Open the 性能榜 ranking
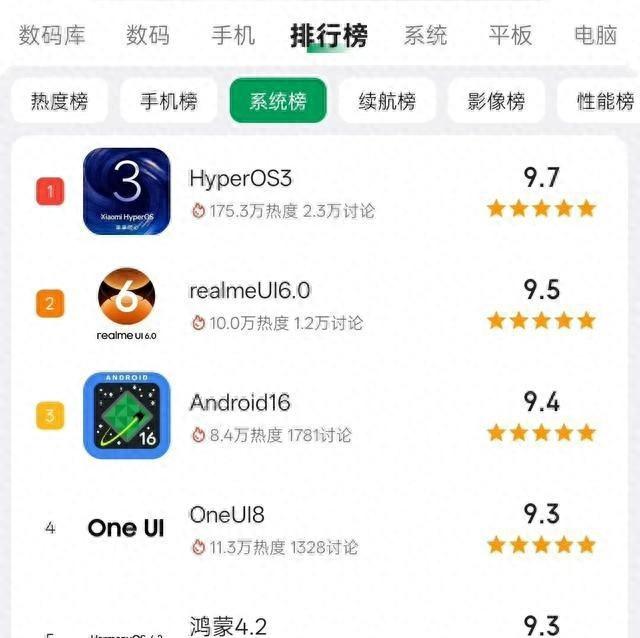 (x=604, y=101)
